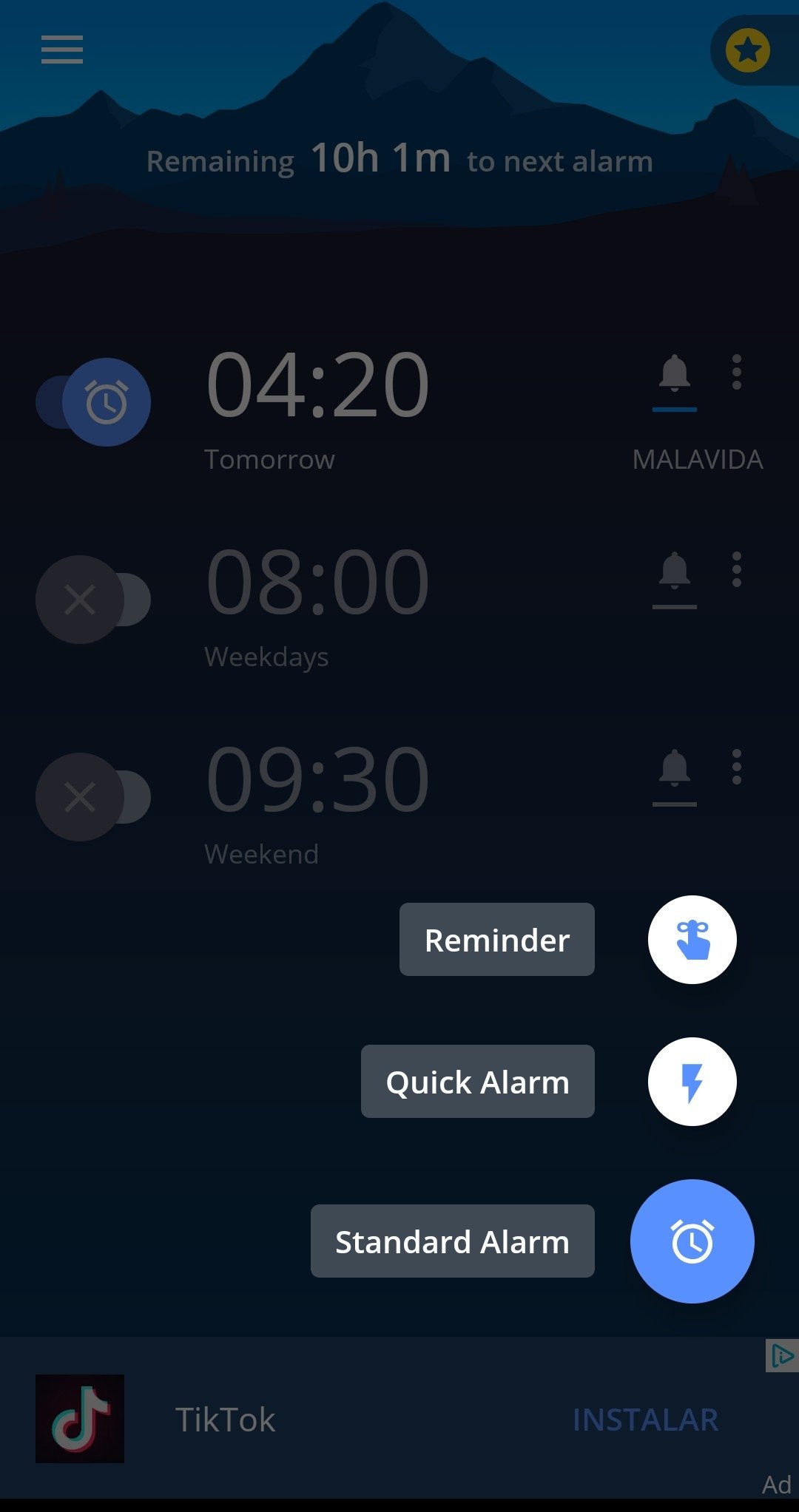Open the premium star button
This screenshot has height=1512, width=799.
pyautogui.click(x=748, y=50)
